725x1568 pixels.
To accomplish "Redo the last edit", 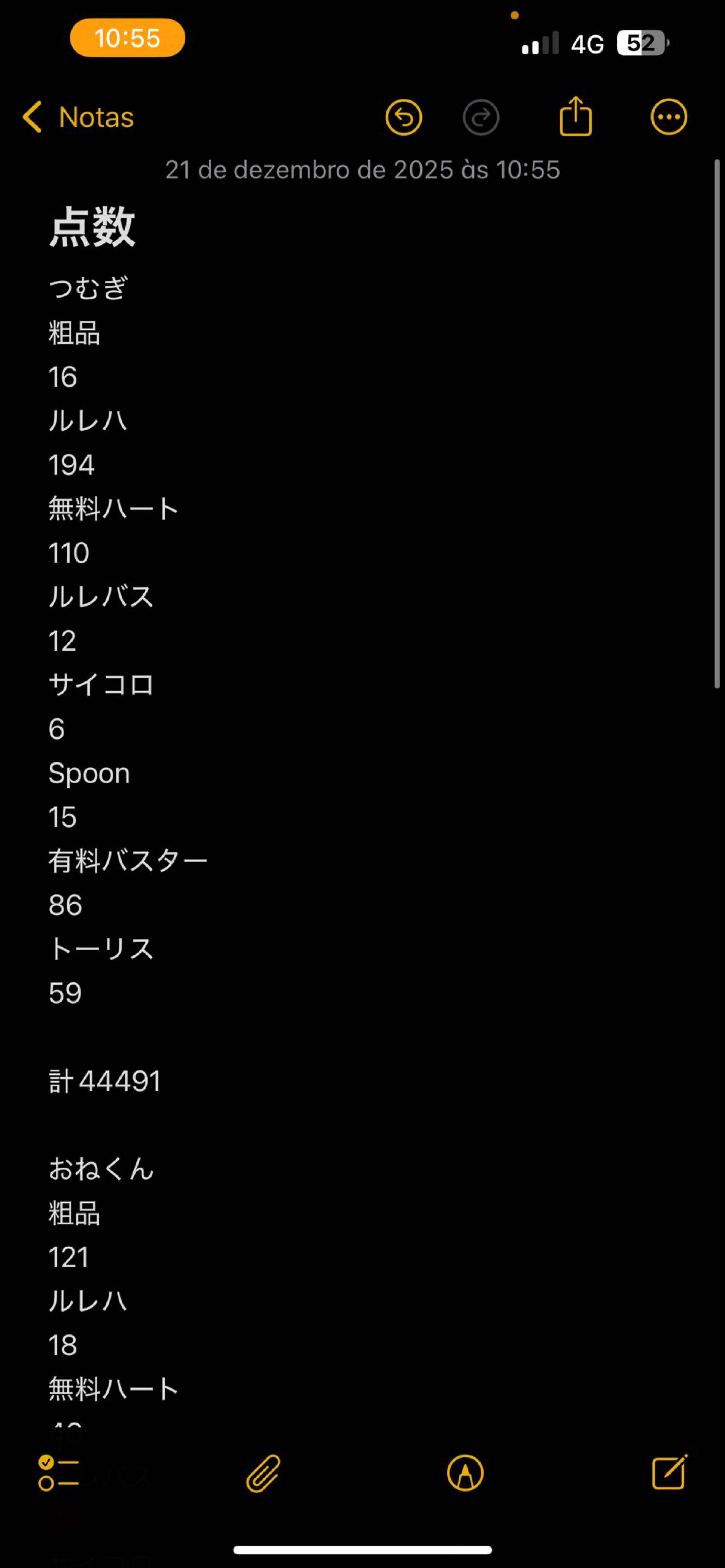I will click(481, 117).
